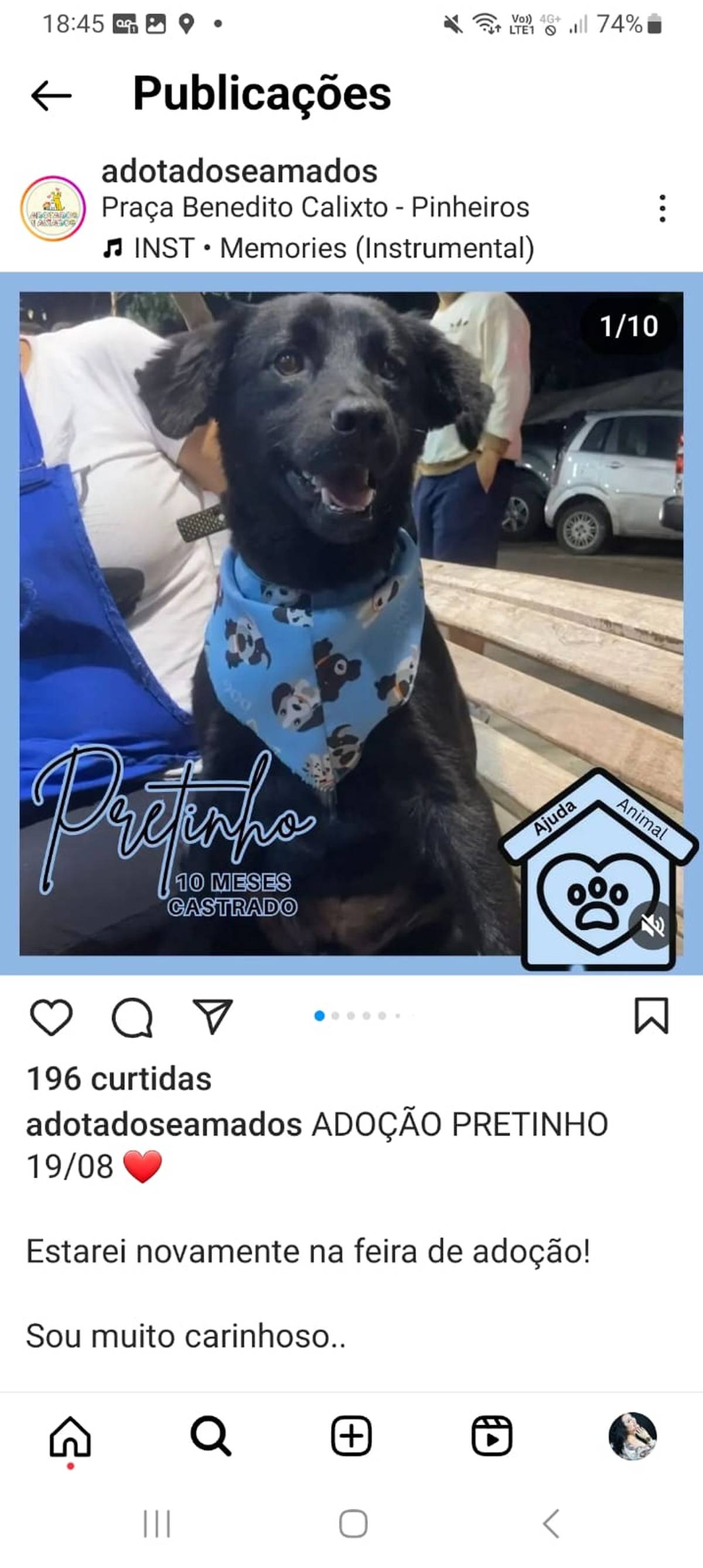Save the post with the bookmark icon

coord(651,1015)
